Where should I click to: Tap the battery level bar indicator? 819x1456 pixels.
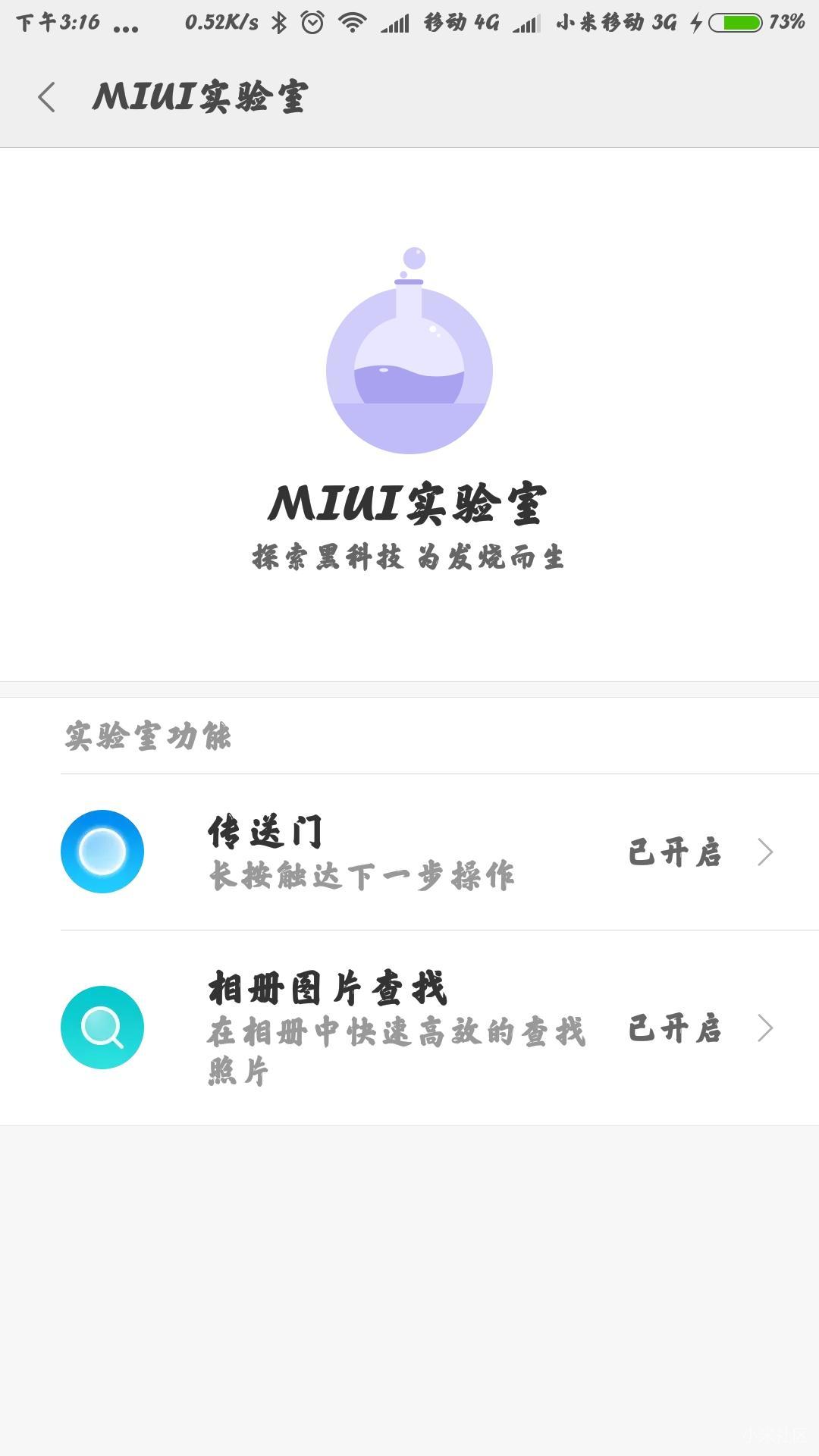tap(733, 23)
